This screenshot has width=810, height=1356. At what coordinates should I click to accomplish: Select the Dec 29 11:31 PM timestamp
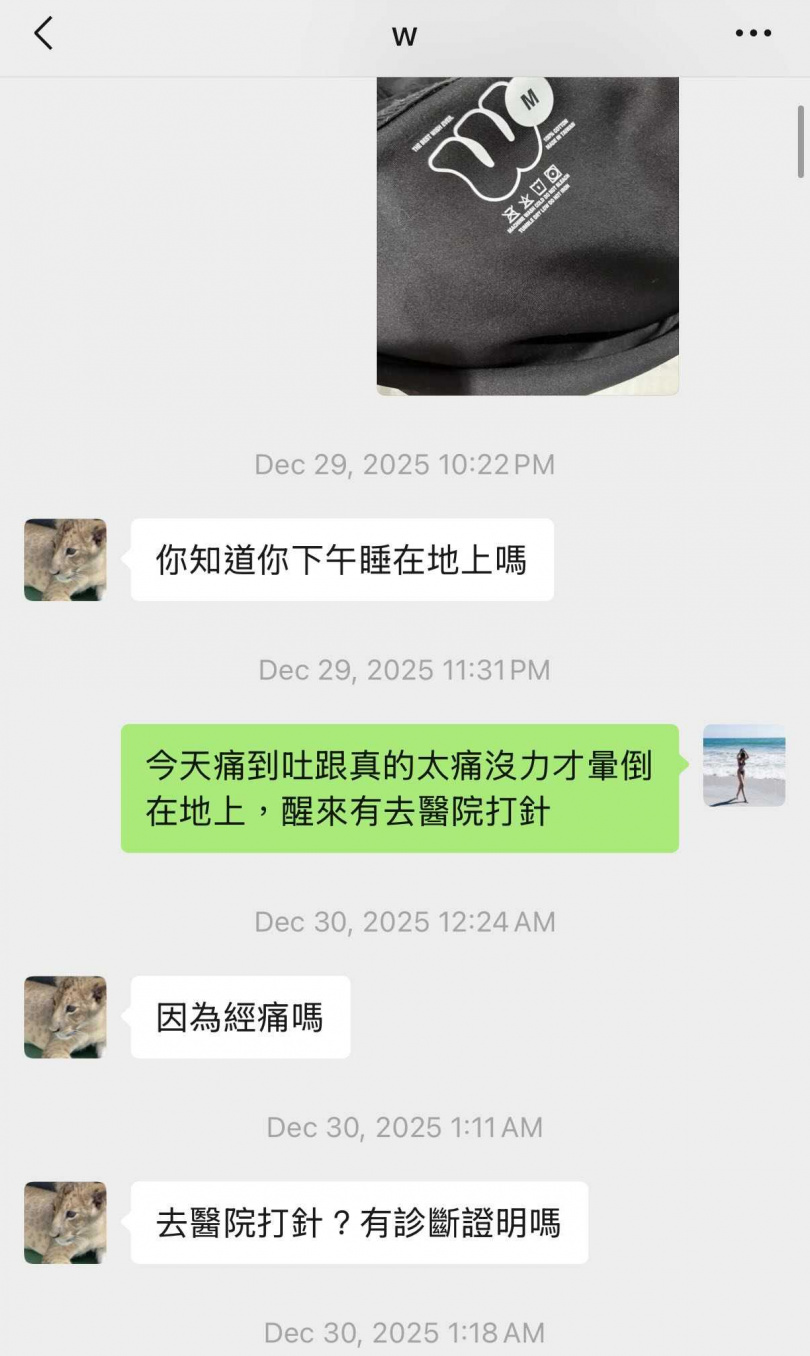pos(405,670)
